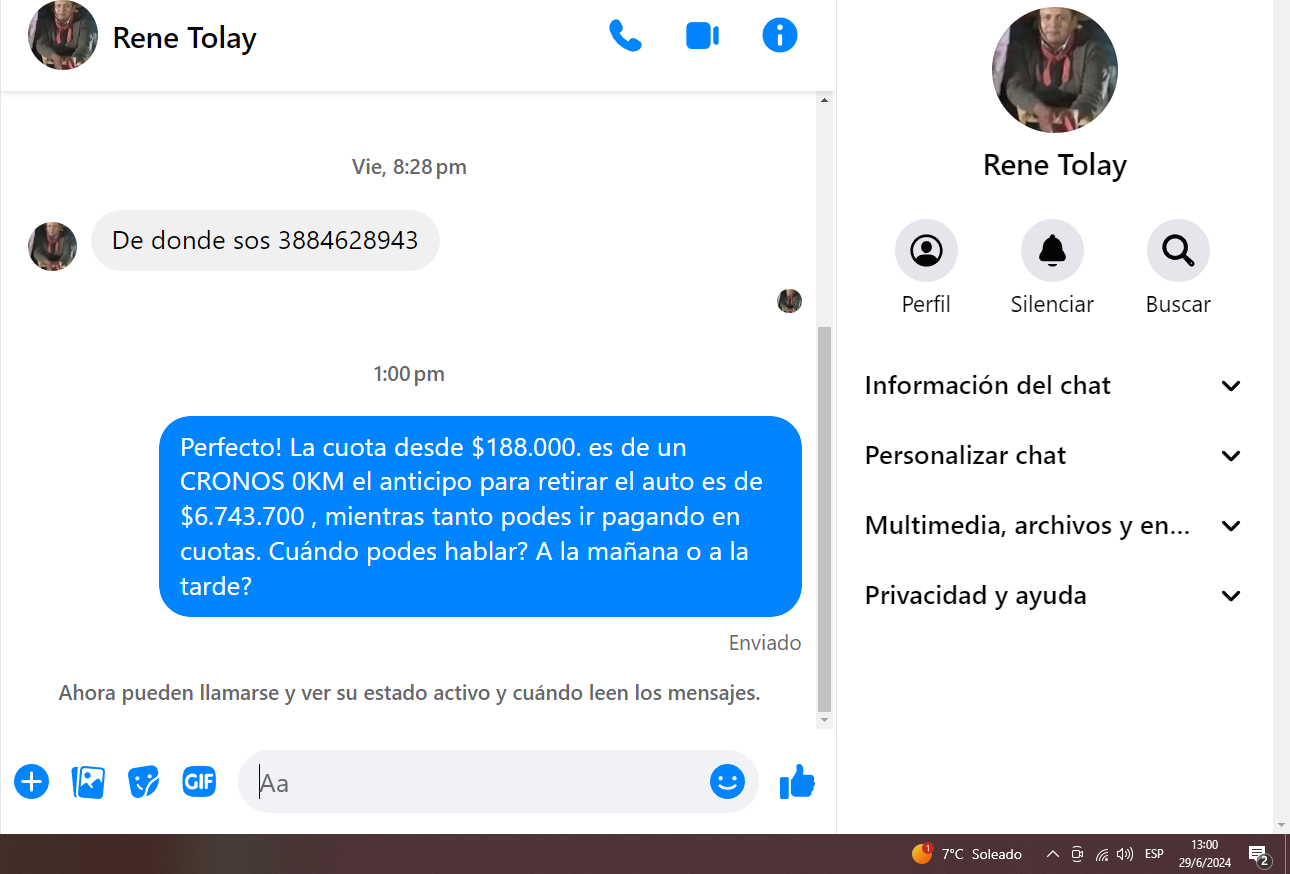Open Rene Tolay's header profile picture
Image resolution: width=1290 pixels, height=874 pixels.
pyautogui.click(x=63, y=36)
